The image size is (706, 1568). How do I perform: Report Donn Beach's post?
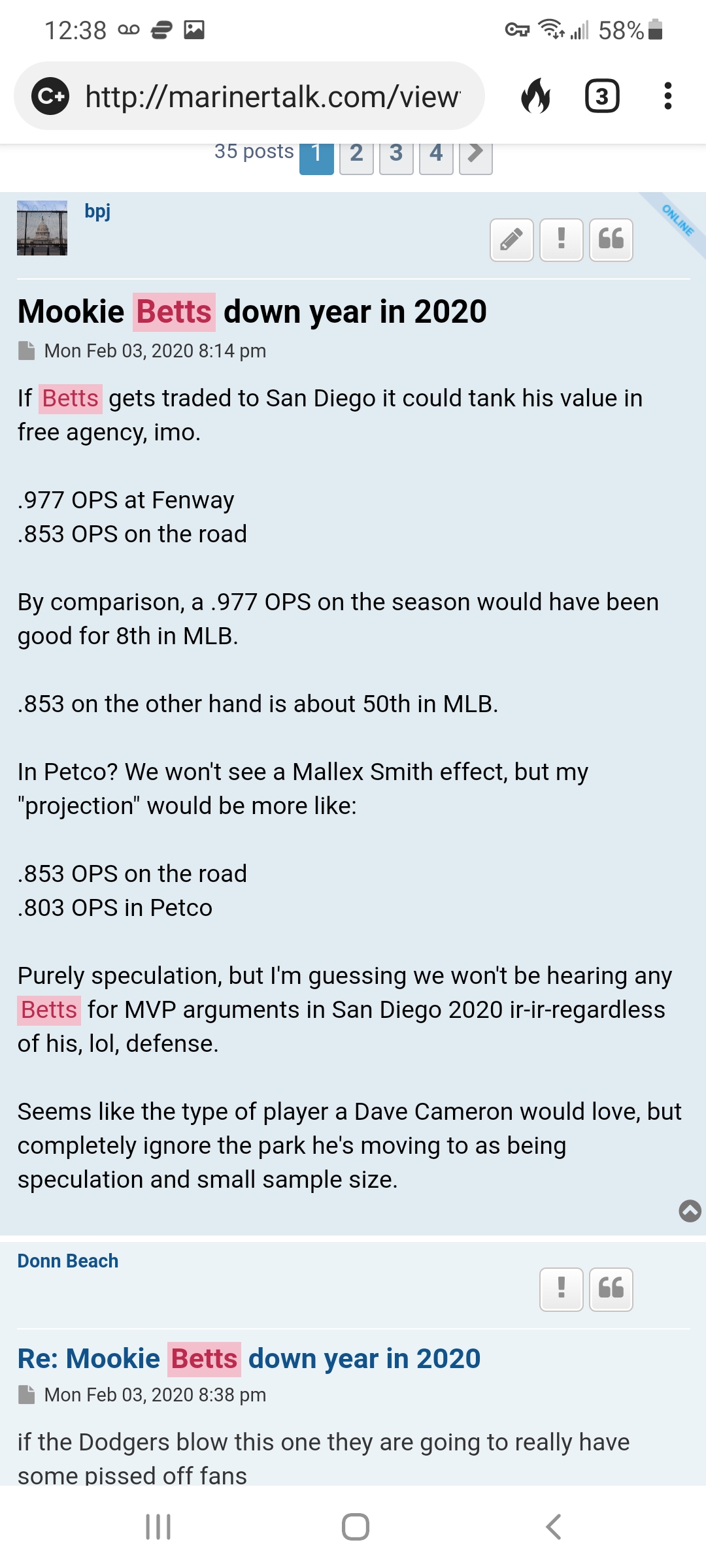coord(561,1289)
